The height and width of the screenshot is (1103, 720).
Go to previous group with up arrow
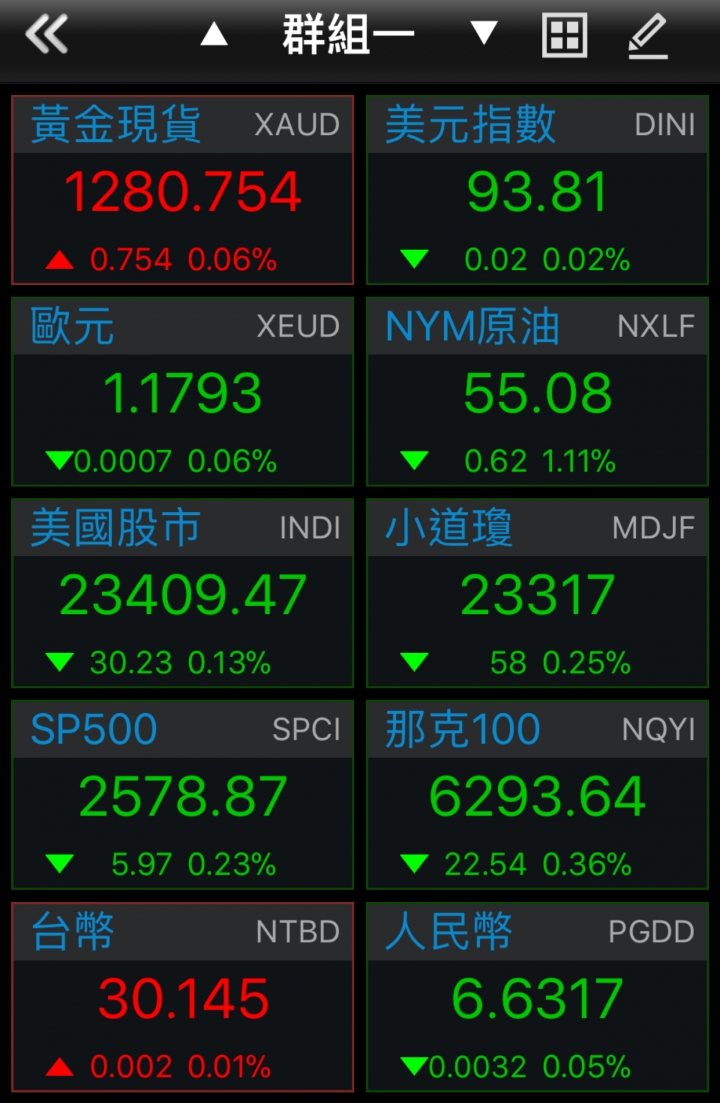coord(214,36)
